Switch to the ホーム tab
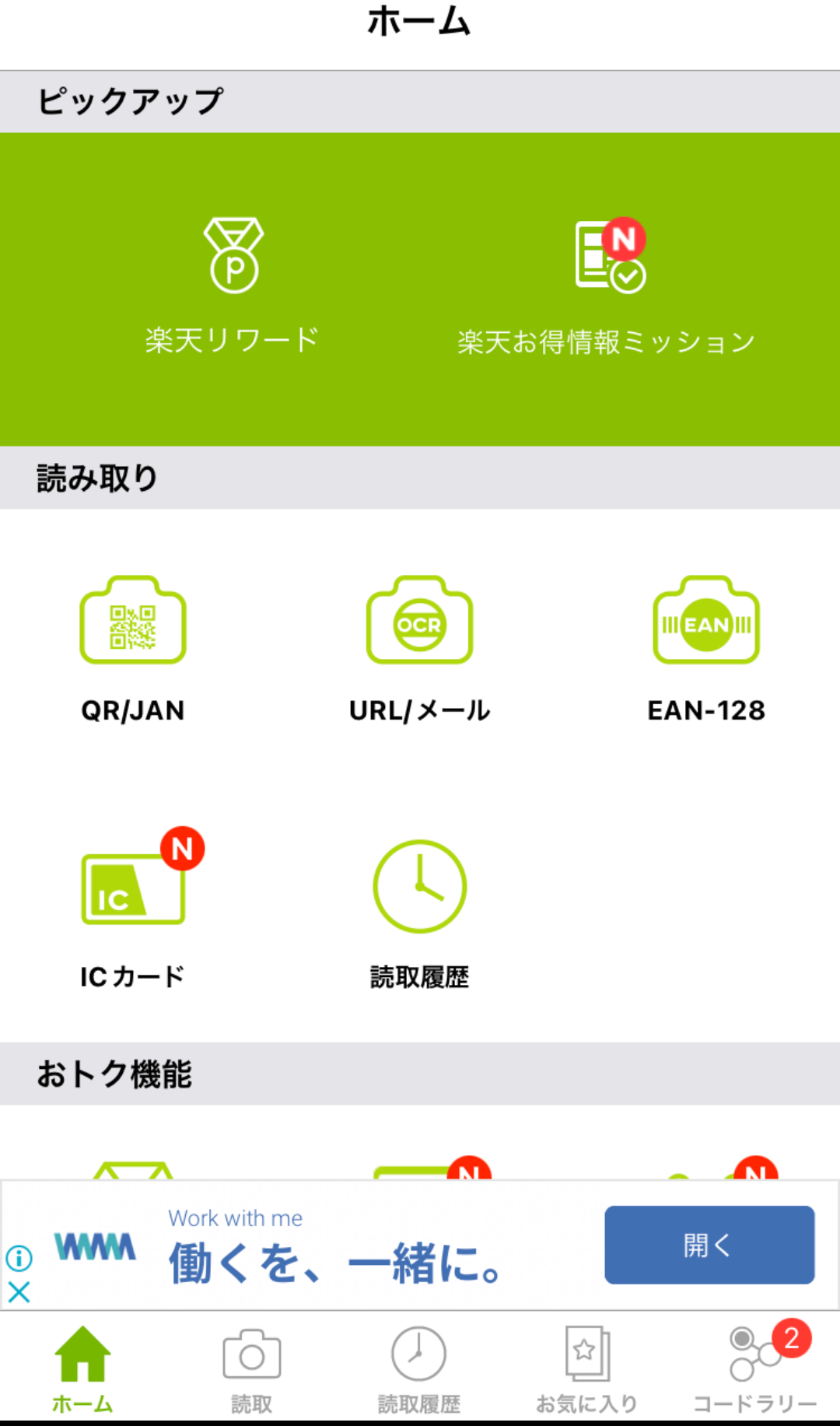 (82, 1369)
